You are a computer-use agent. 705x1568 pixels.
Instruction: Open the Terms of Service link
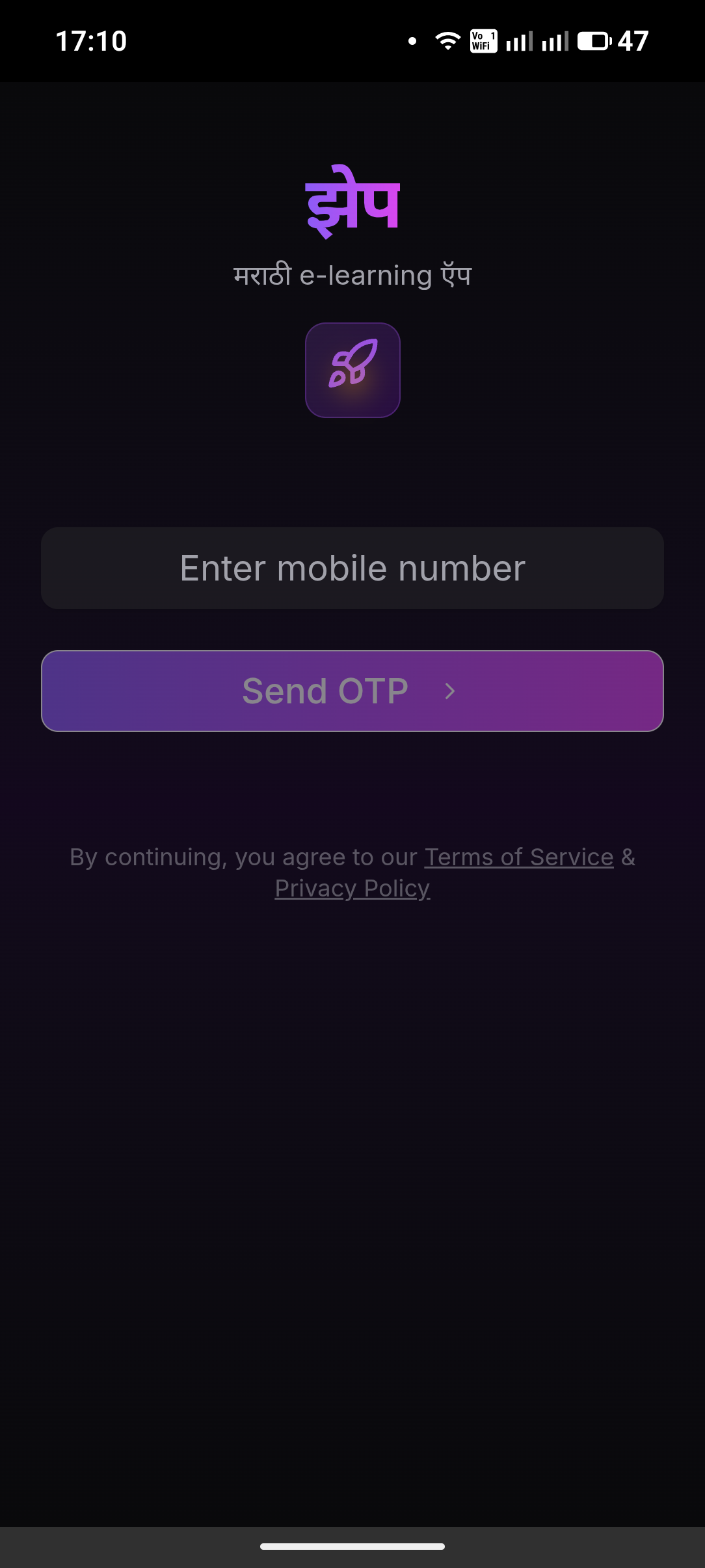click(x=519, y=857)
